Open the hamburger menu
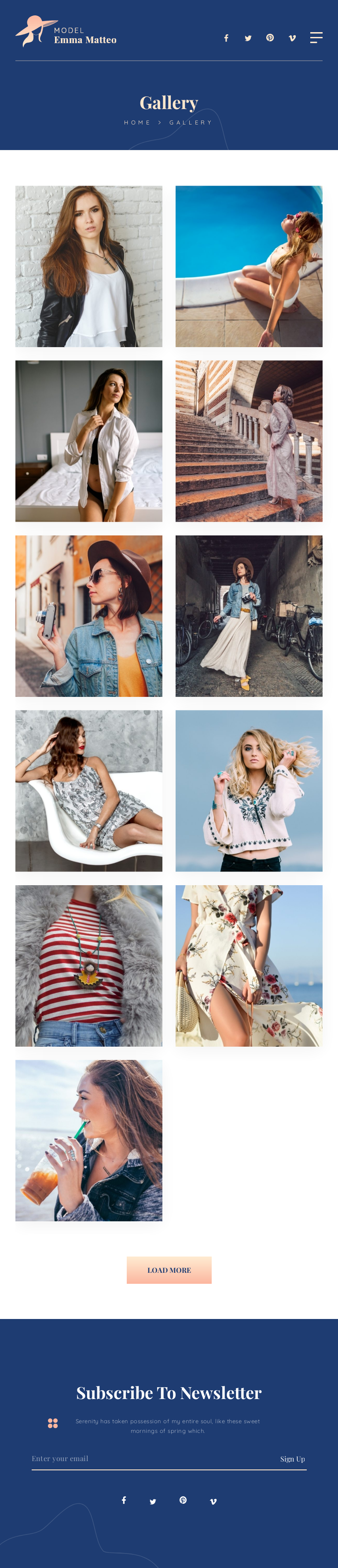Viewport: 338px width, 1568px height. click(x=316, y=38)
